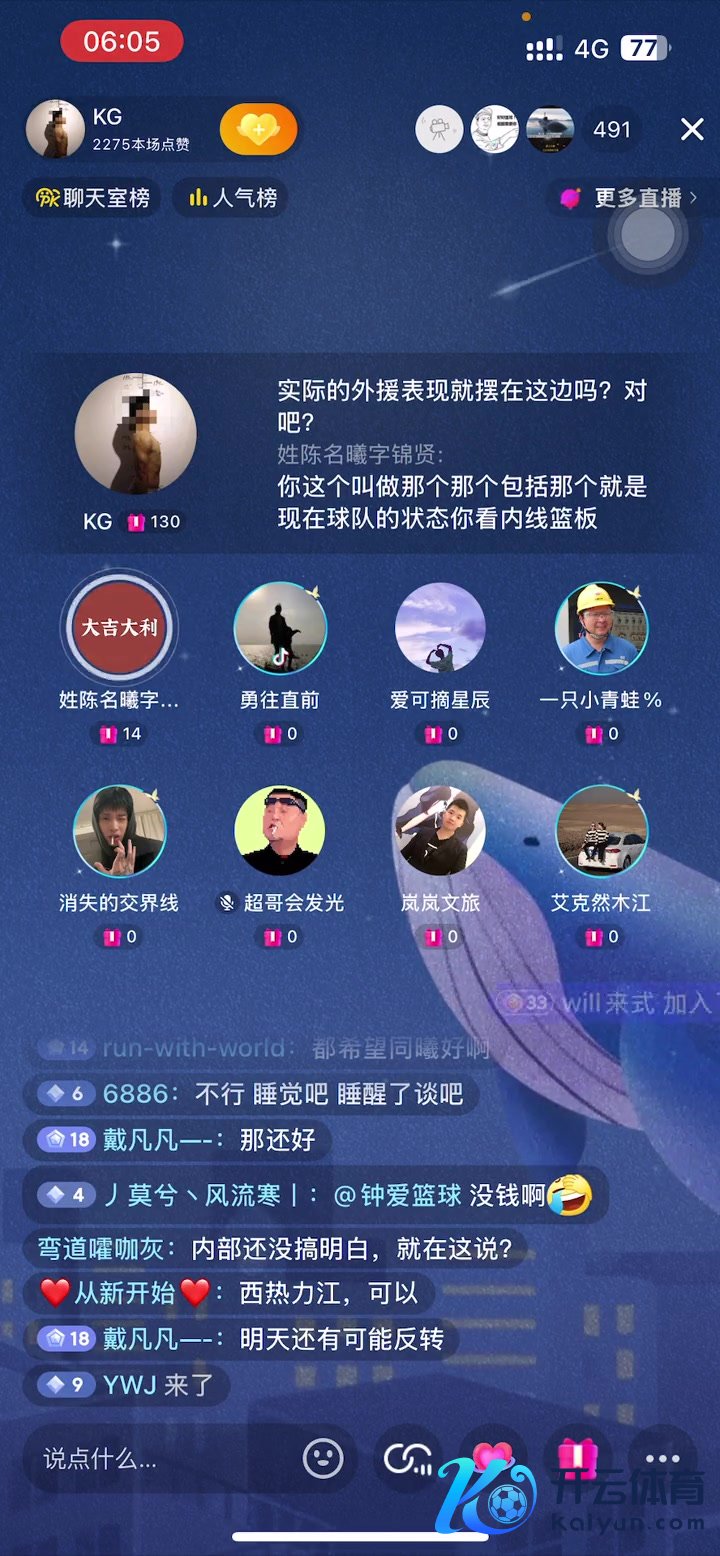Open 艾克然木江 seat profile
Screen dimensions: 720x1556
(x=601, y=831)
